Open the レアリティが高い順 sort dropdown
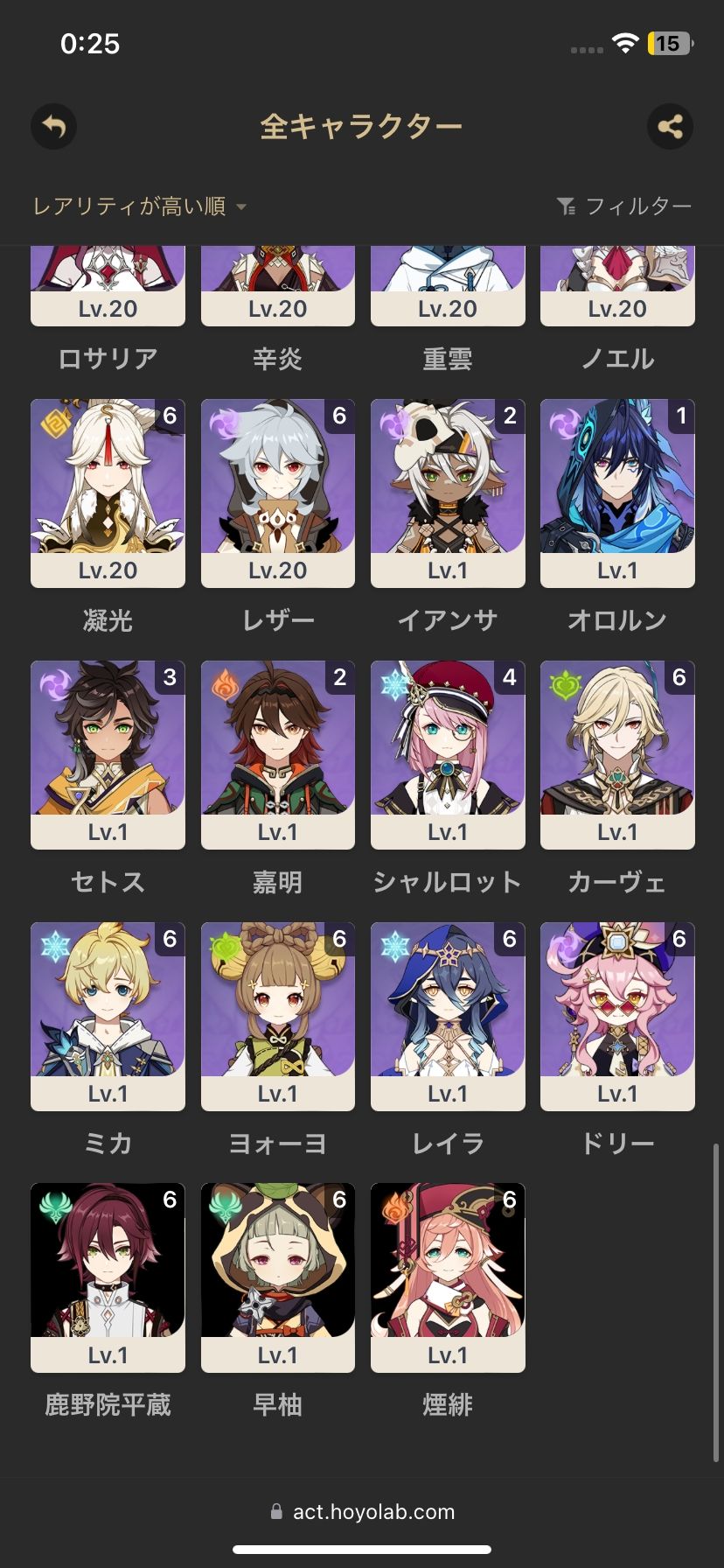This screenshot has width=724, height=1568. point(140,206)
